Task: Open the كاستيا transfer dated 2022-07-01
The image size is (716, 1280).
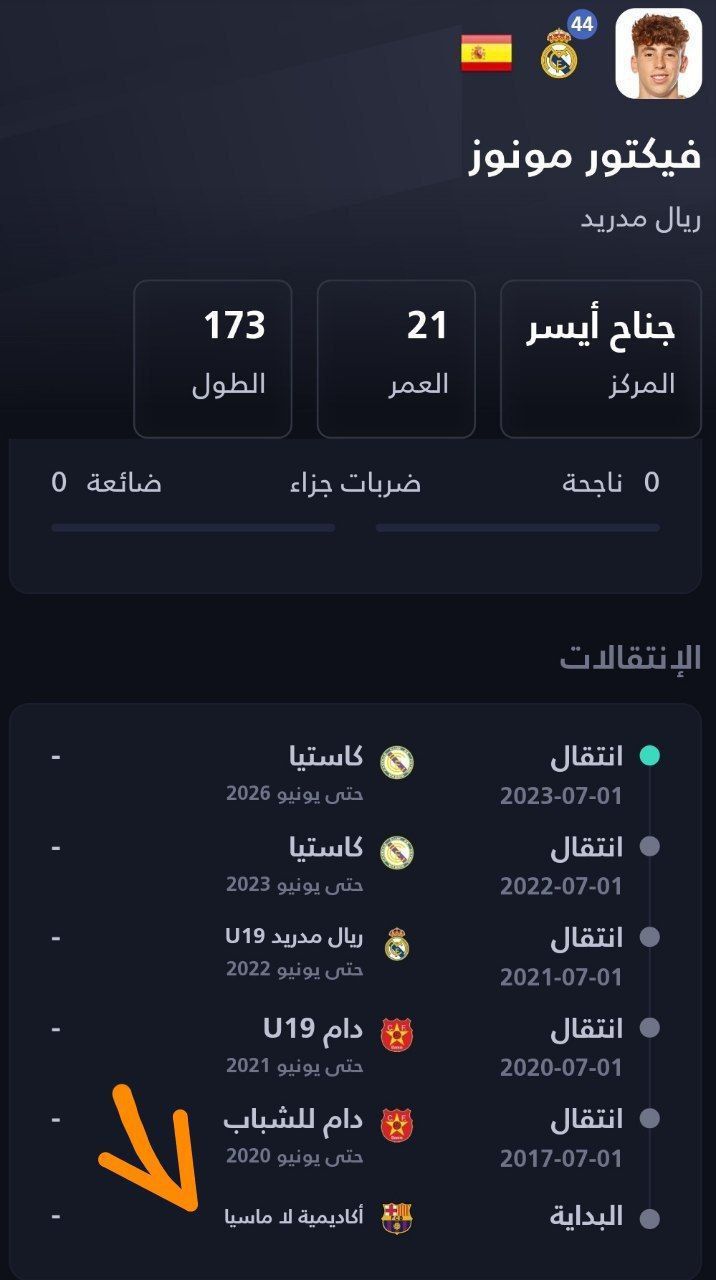Action: (356, 866)
